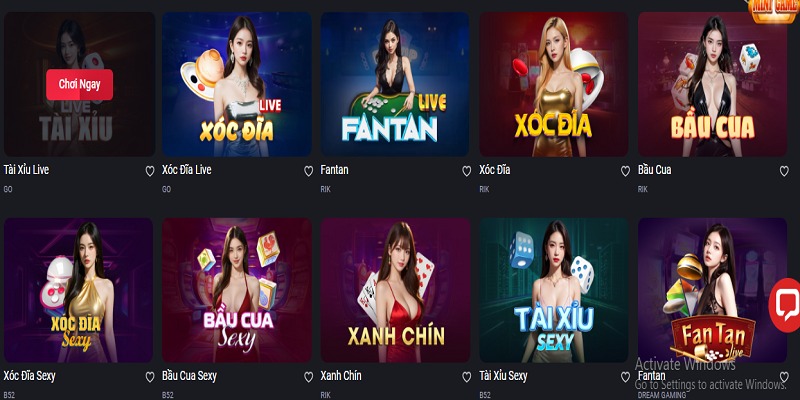Viewport: 800px width, 400px height.
Task: Like Xanh Chín with its heart icon
Action: point(467,377)
